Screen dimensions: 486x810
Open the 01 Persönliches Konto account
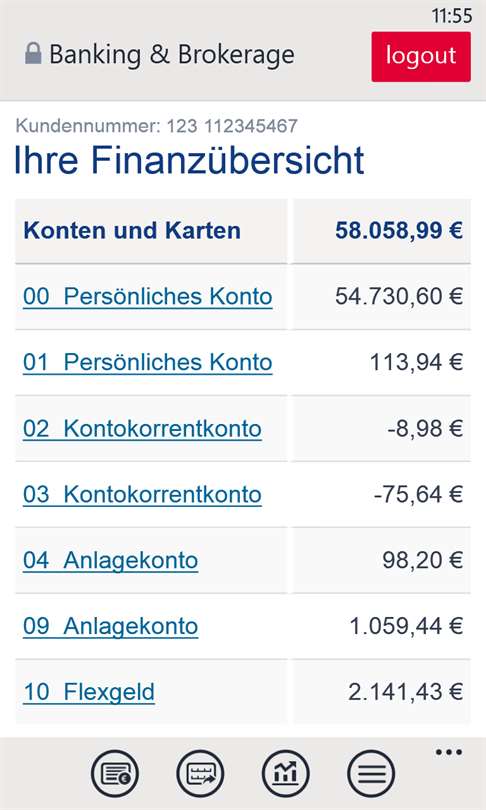[x=148, y=362]
